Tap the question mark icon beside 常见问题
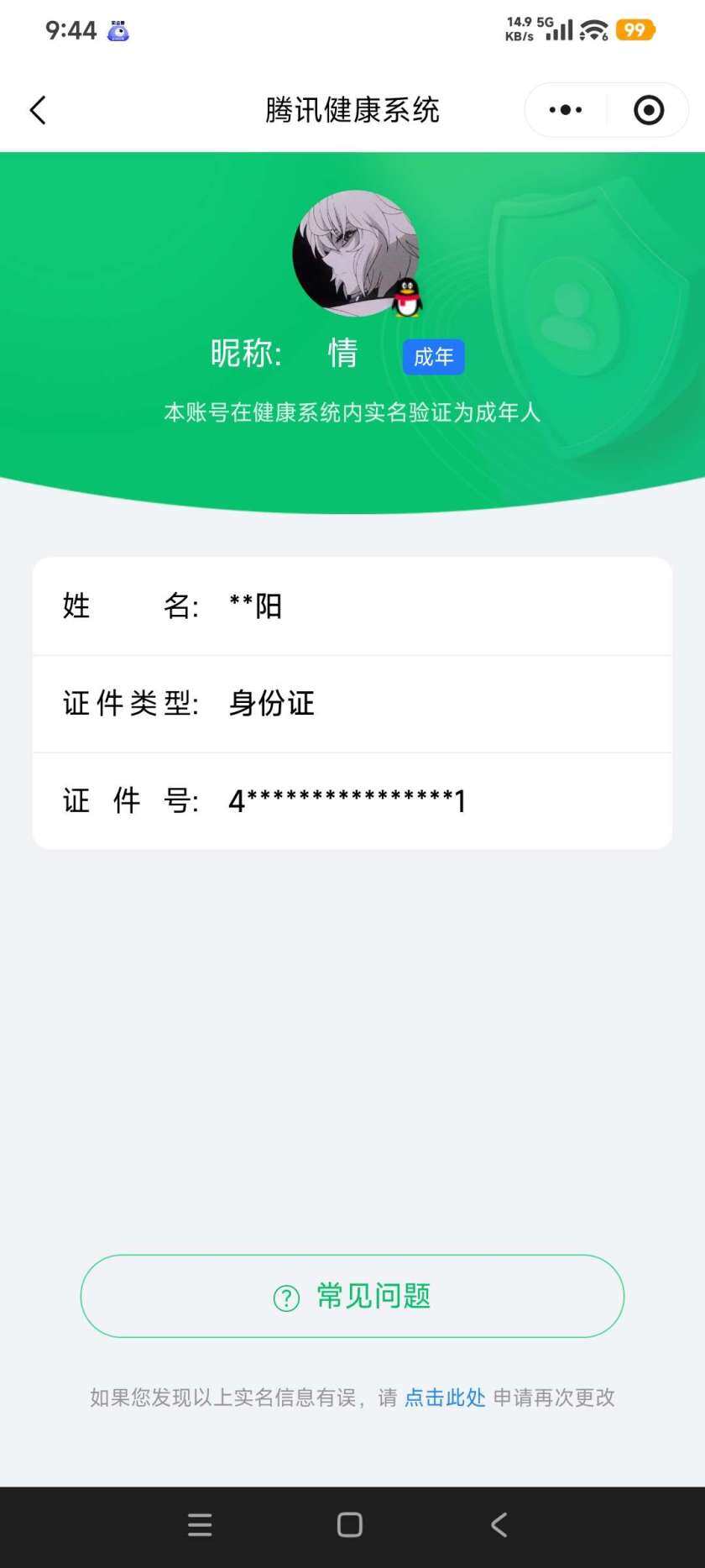The width and height of the screenshot is (705, 1568). click(285, 1297)
